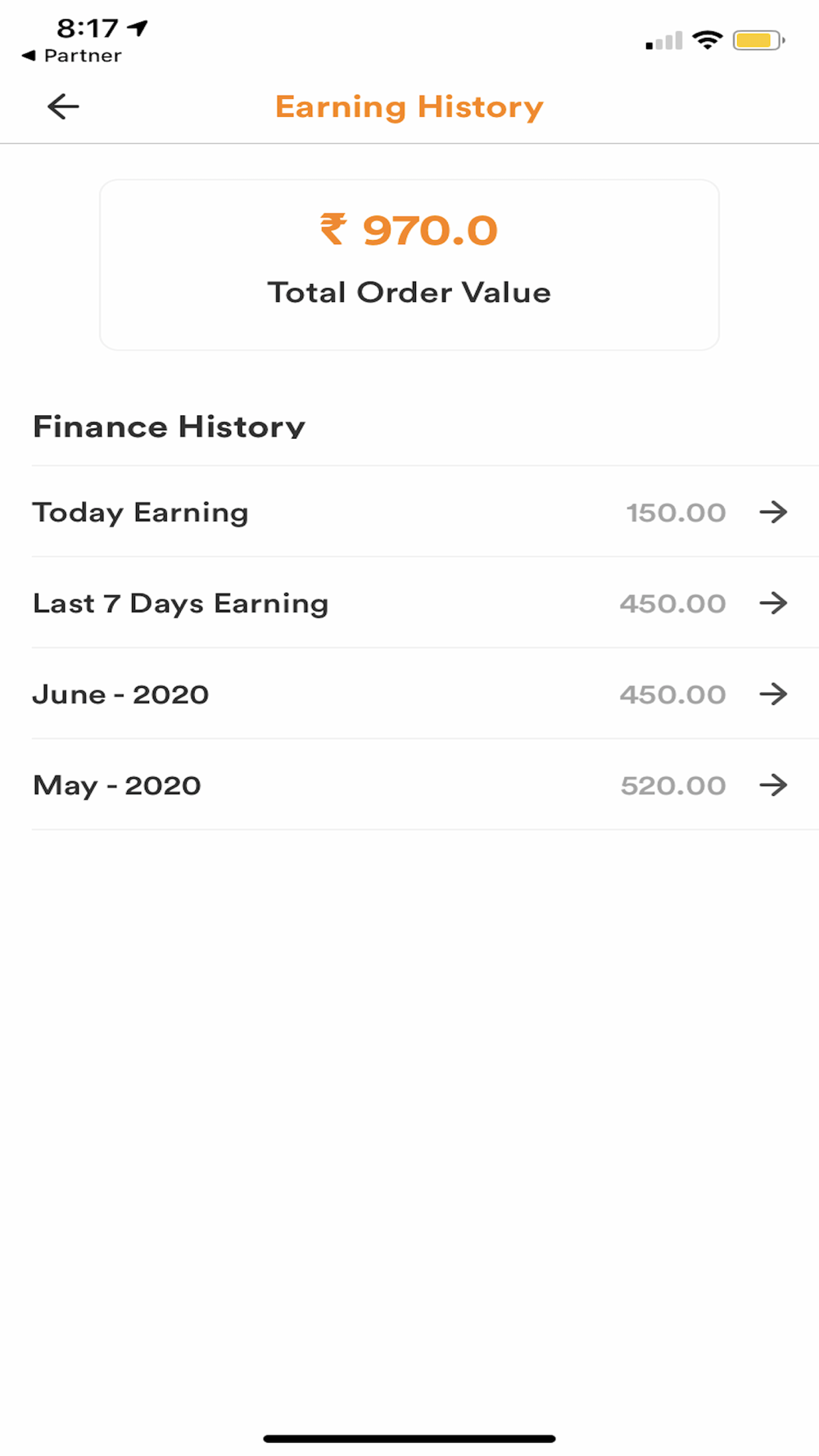
Task: View May - 2020 earnings
Action: point(425,785)
